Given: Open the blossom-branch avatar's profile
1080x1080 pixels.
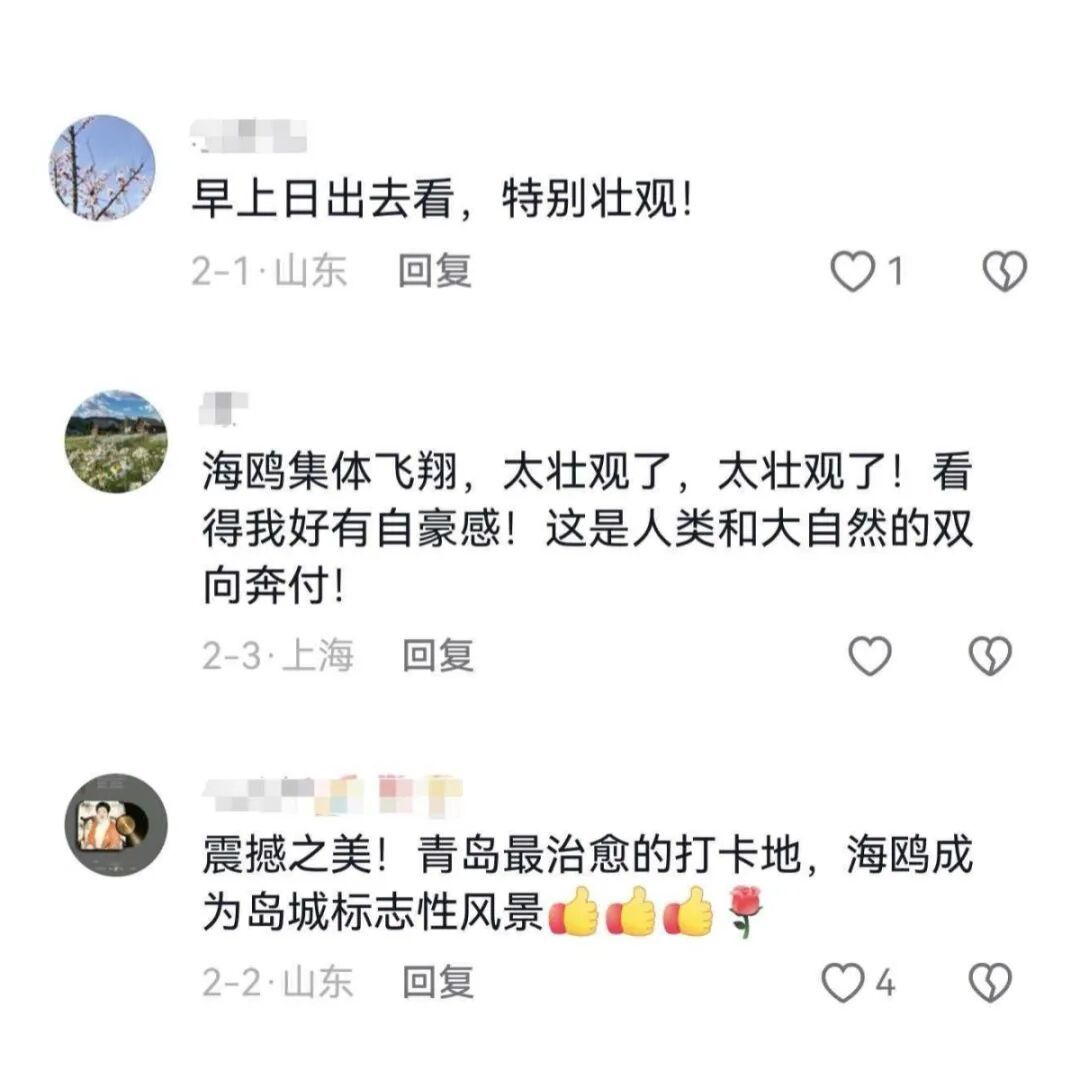Looking at the screenshot, I should [102, 167].
